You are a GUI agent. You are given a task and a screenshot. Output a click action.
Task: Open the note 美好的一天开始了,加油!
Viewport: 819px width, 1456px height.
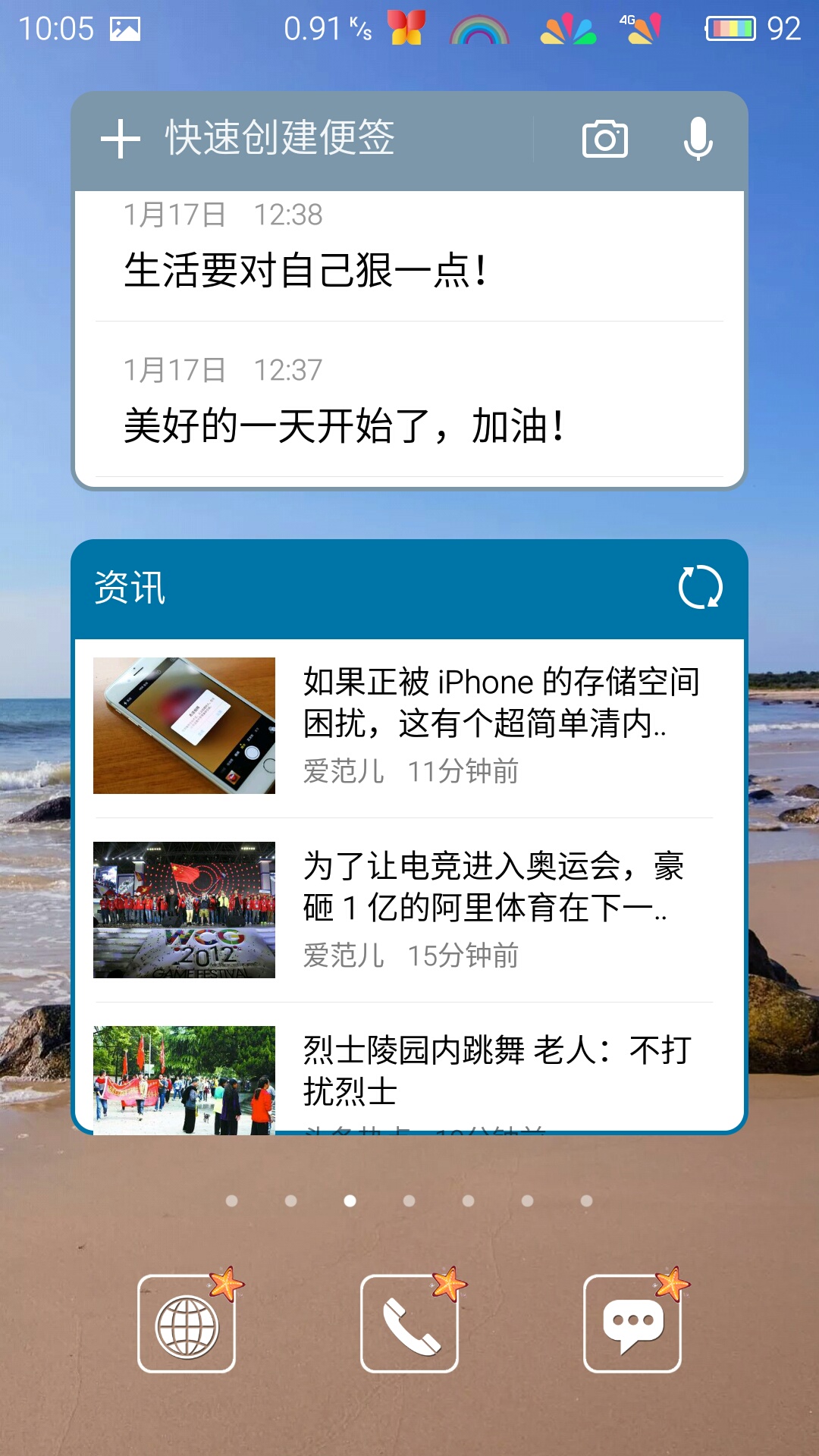click(409, 400)
